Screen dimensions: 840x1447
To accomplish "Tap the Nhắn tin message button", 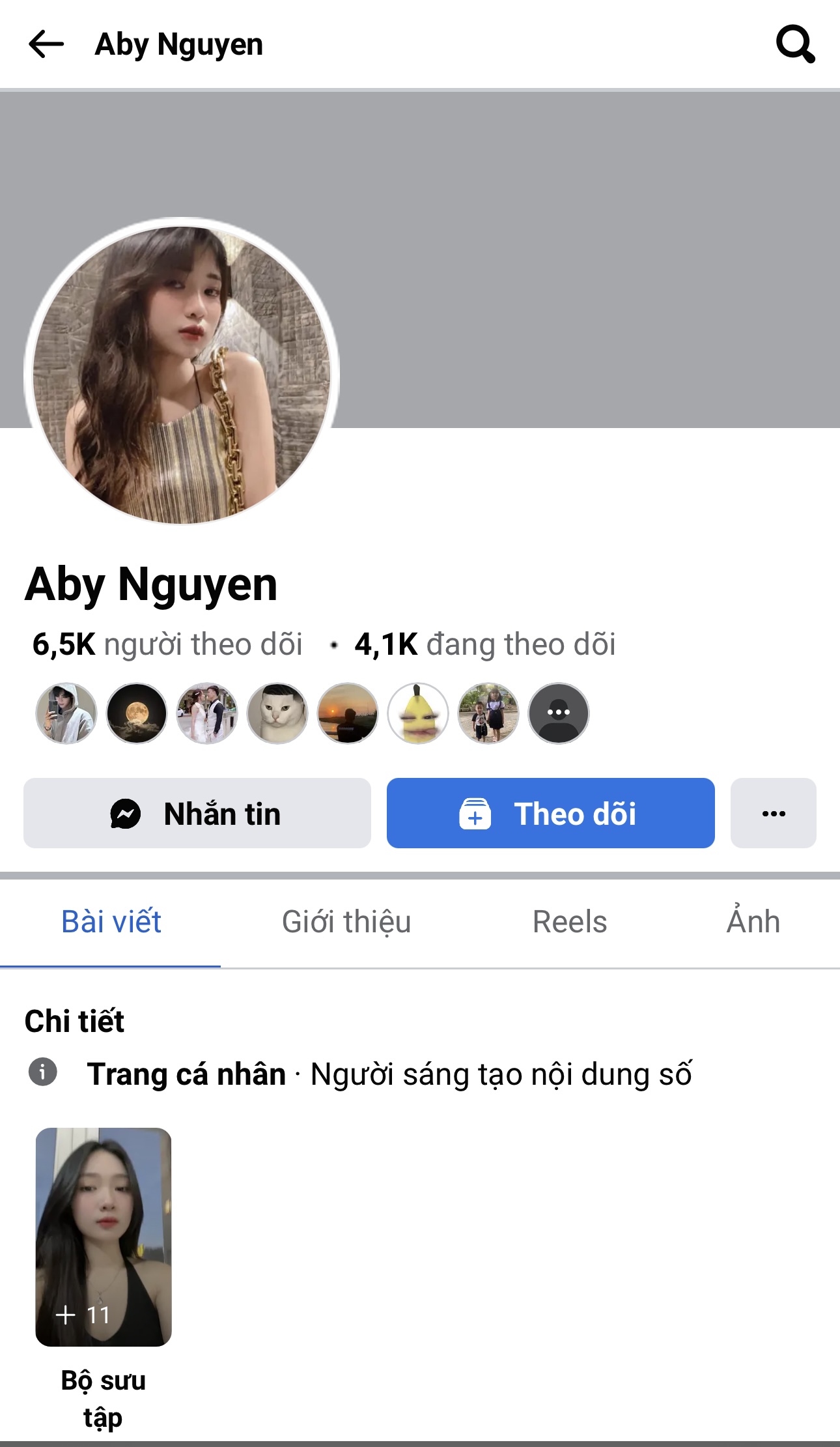I will [197, 813].
